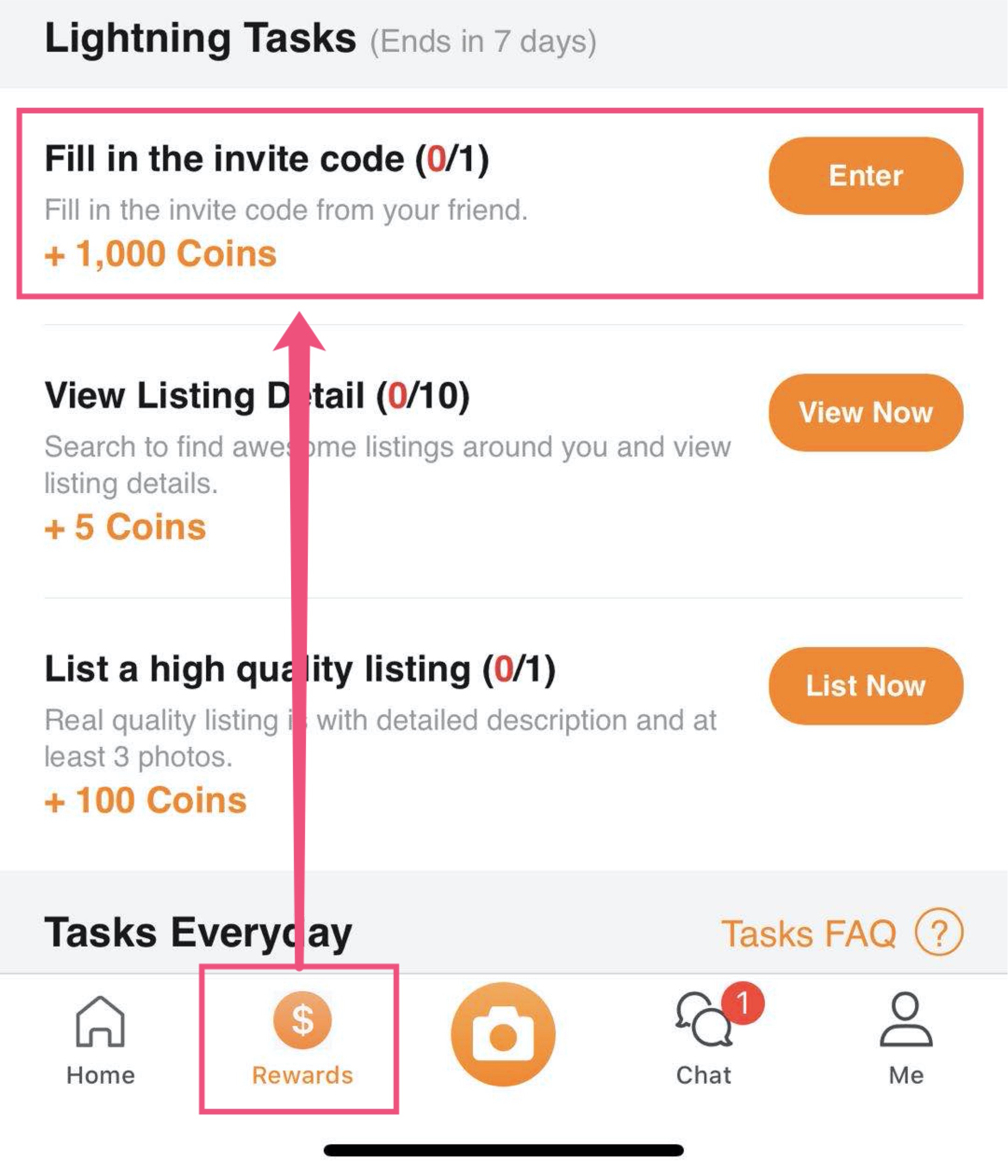Open the Me profile icon
This screenshot has width=1008, height=1176.
(906, 1018)
